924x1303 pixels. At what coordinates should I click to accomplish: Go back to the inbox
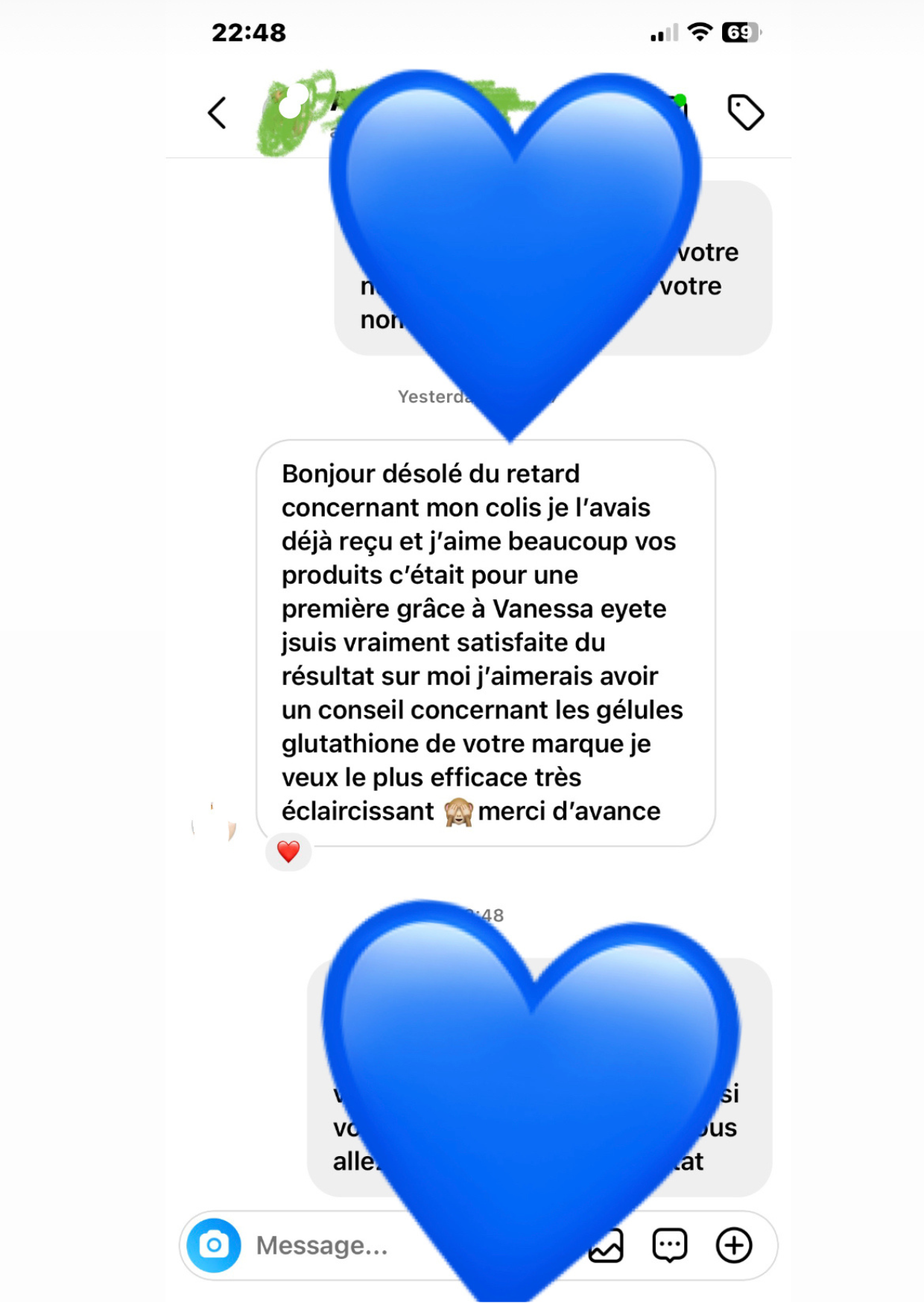tap(217, 113)
